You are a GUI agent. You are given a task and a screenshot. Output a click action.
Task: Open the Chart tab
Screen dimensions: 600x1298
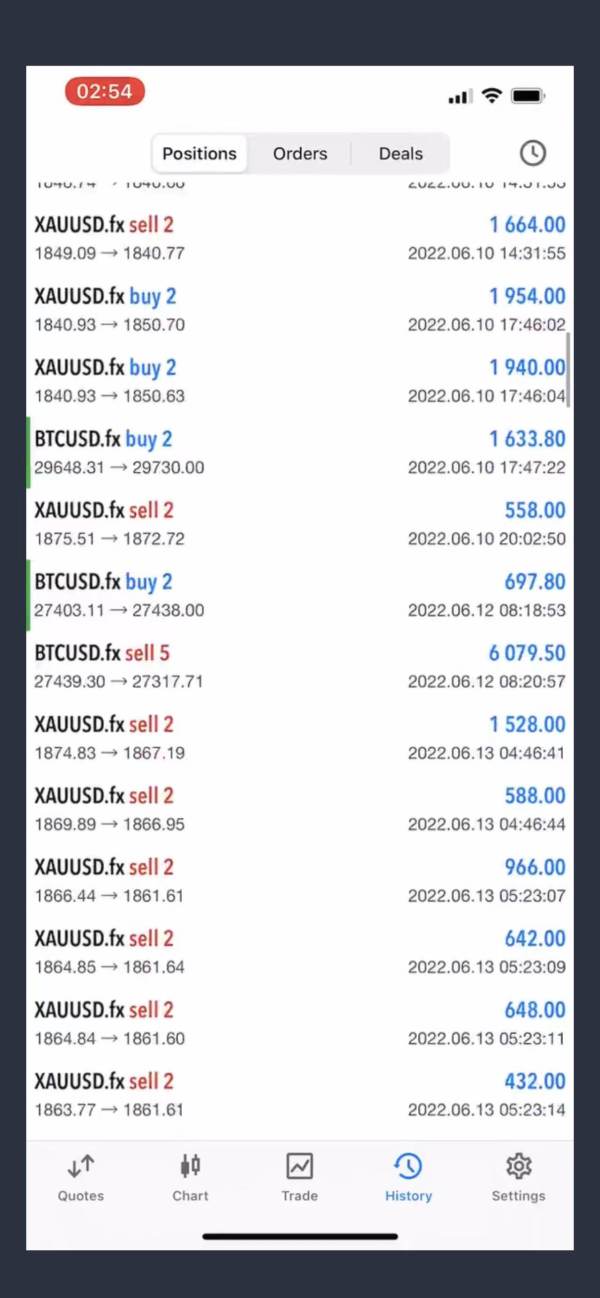[190, 1177]
